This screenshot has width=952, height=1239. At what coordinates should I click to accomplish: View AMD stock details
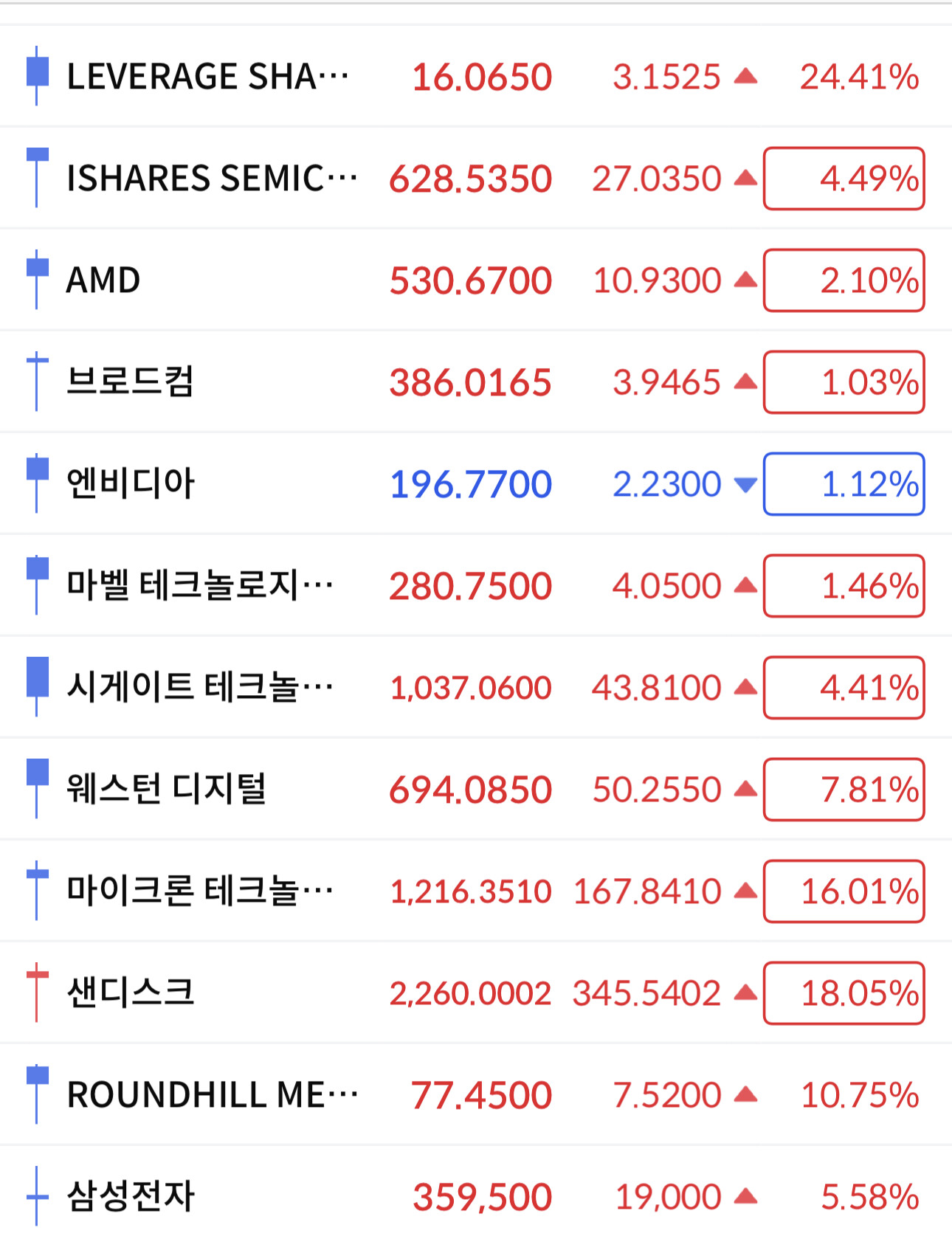[x=476, y=280]
